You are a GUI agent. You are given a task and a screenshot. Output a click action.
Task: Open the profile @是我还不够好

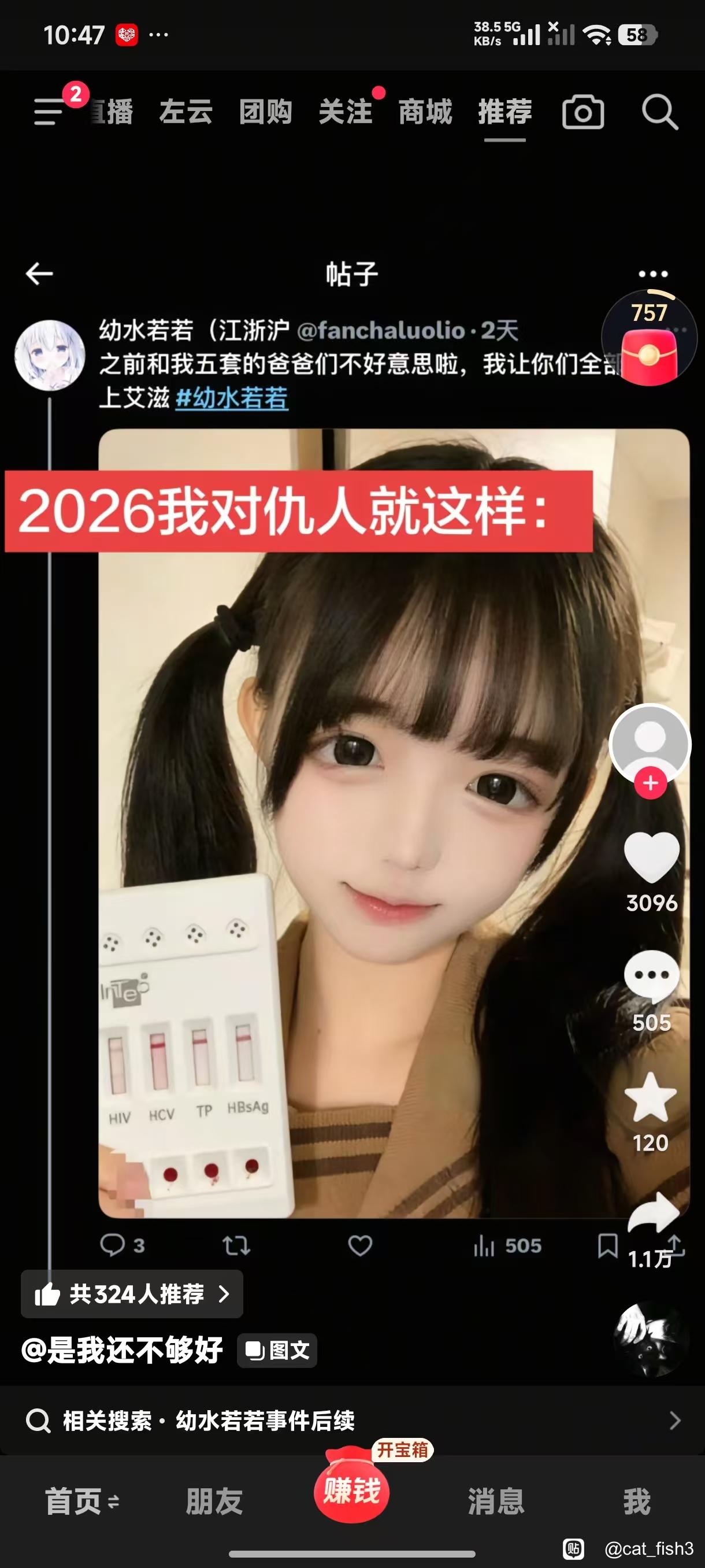(122, 1350)
